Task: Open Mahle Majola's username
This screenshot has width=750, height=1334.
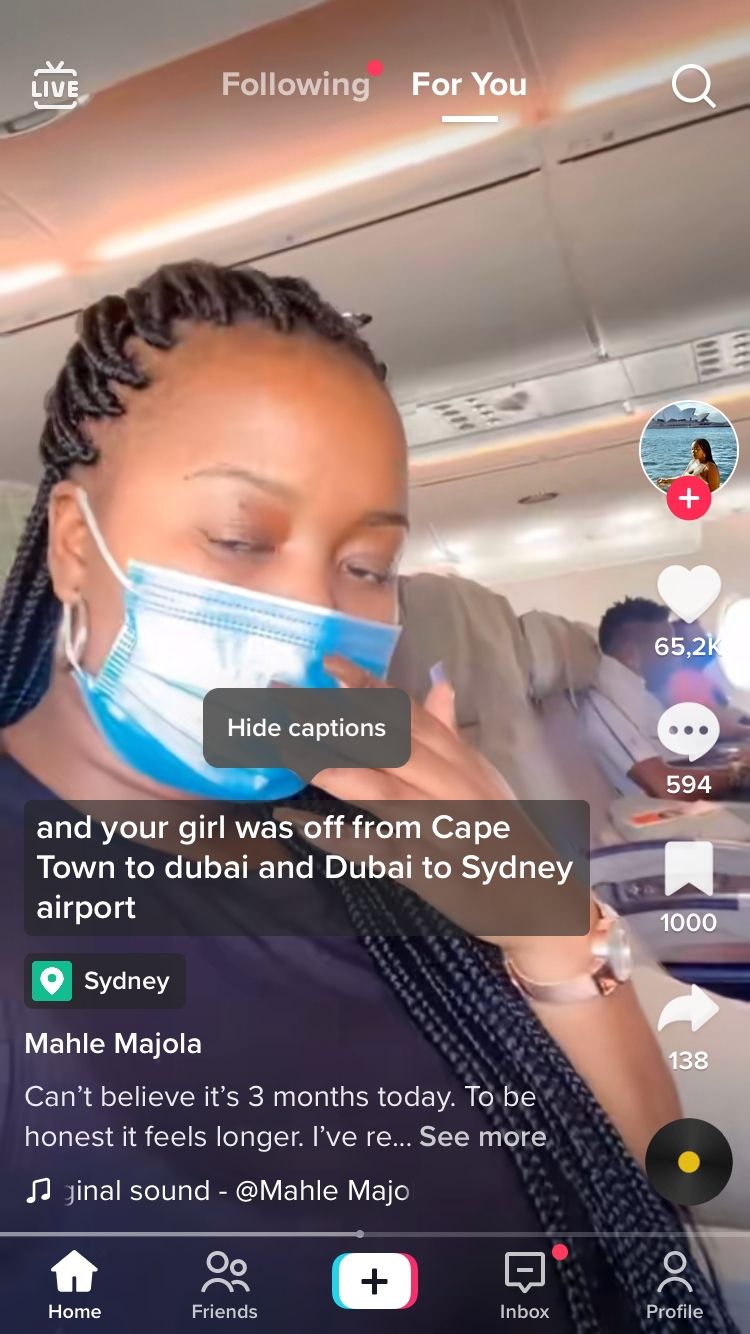Action: pos(113,1044)
